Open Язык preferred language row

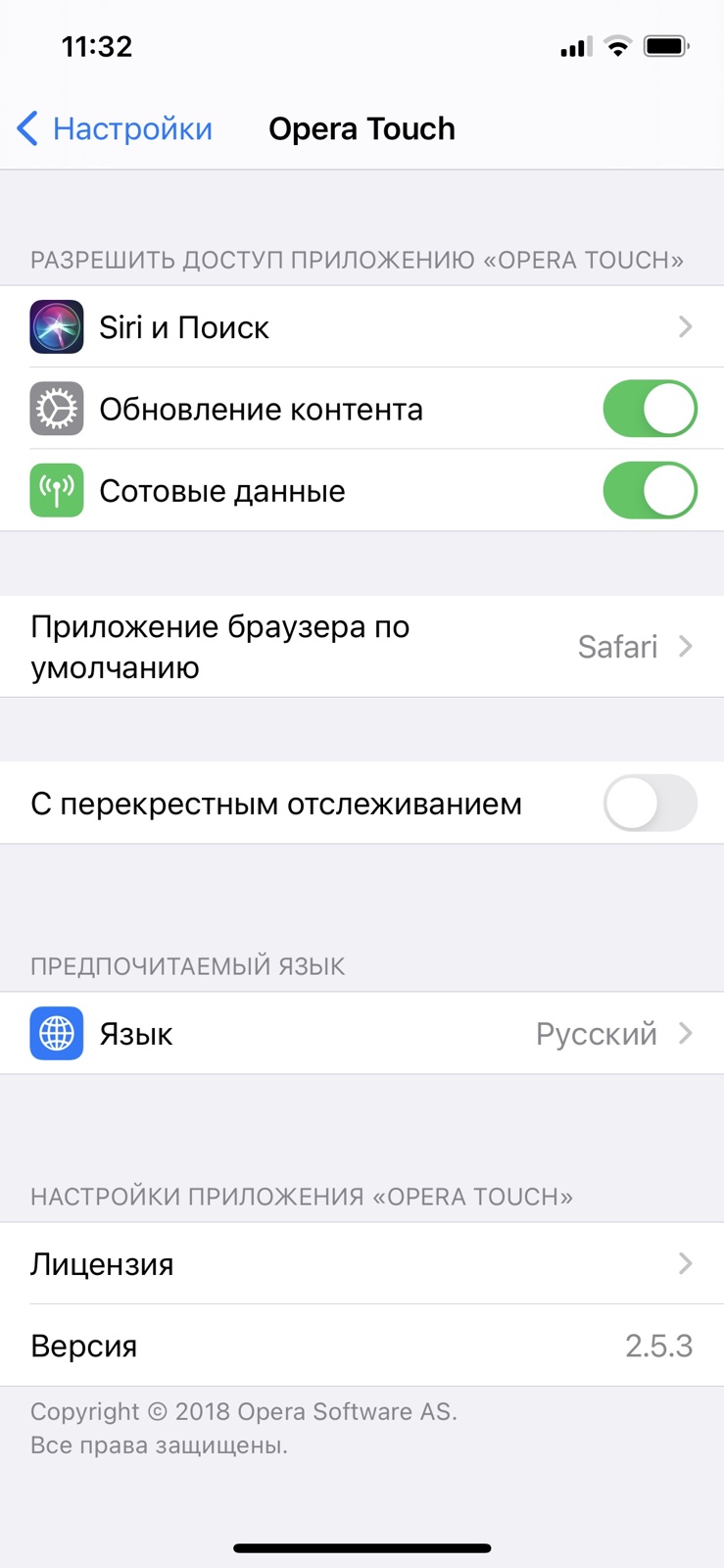tap(362, 1034)
